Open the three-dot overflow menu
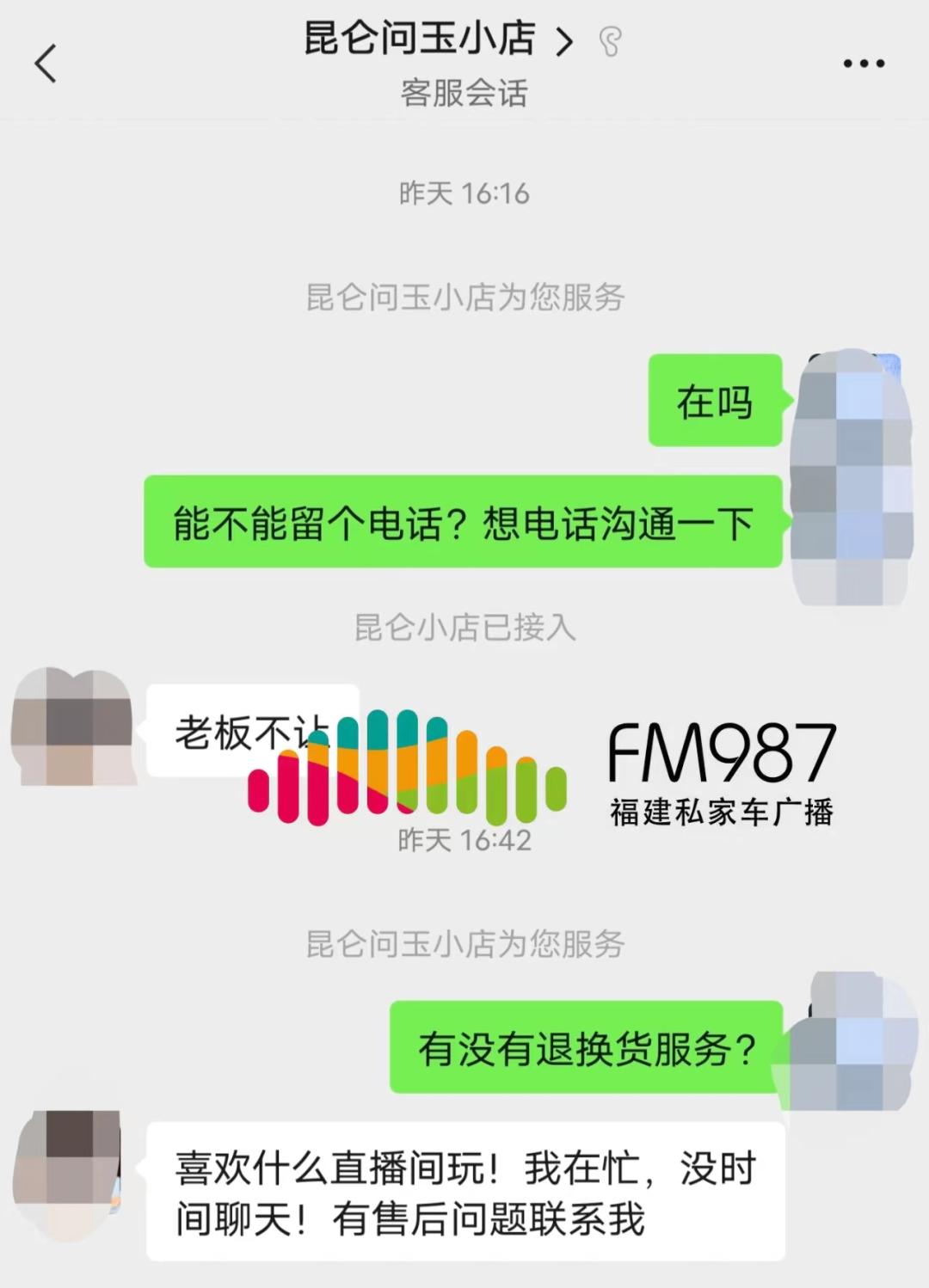The image size is (929, 1288). (x=863, y=64)
